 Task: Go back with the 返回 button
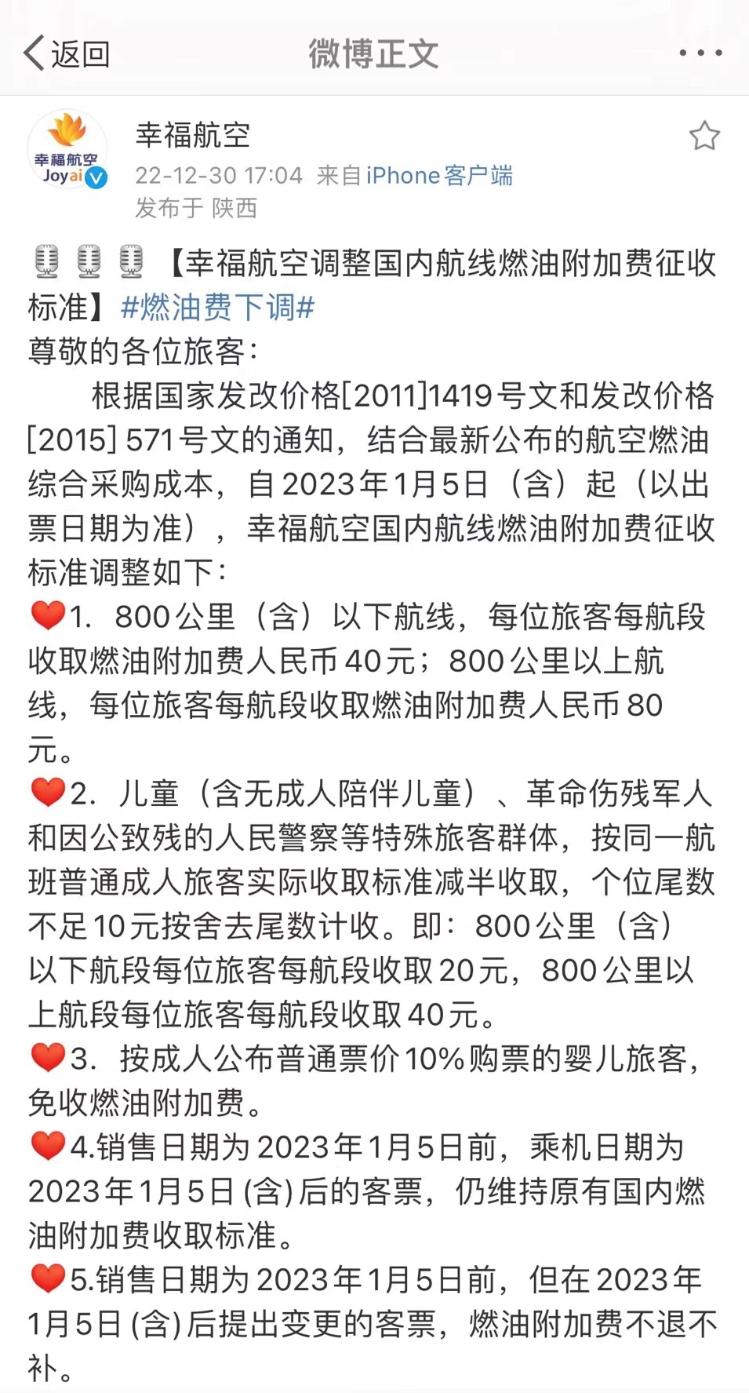66,53
